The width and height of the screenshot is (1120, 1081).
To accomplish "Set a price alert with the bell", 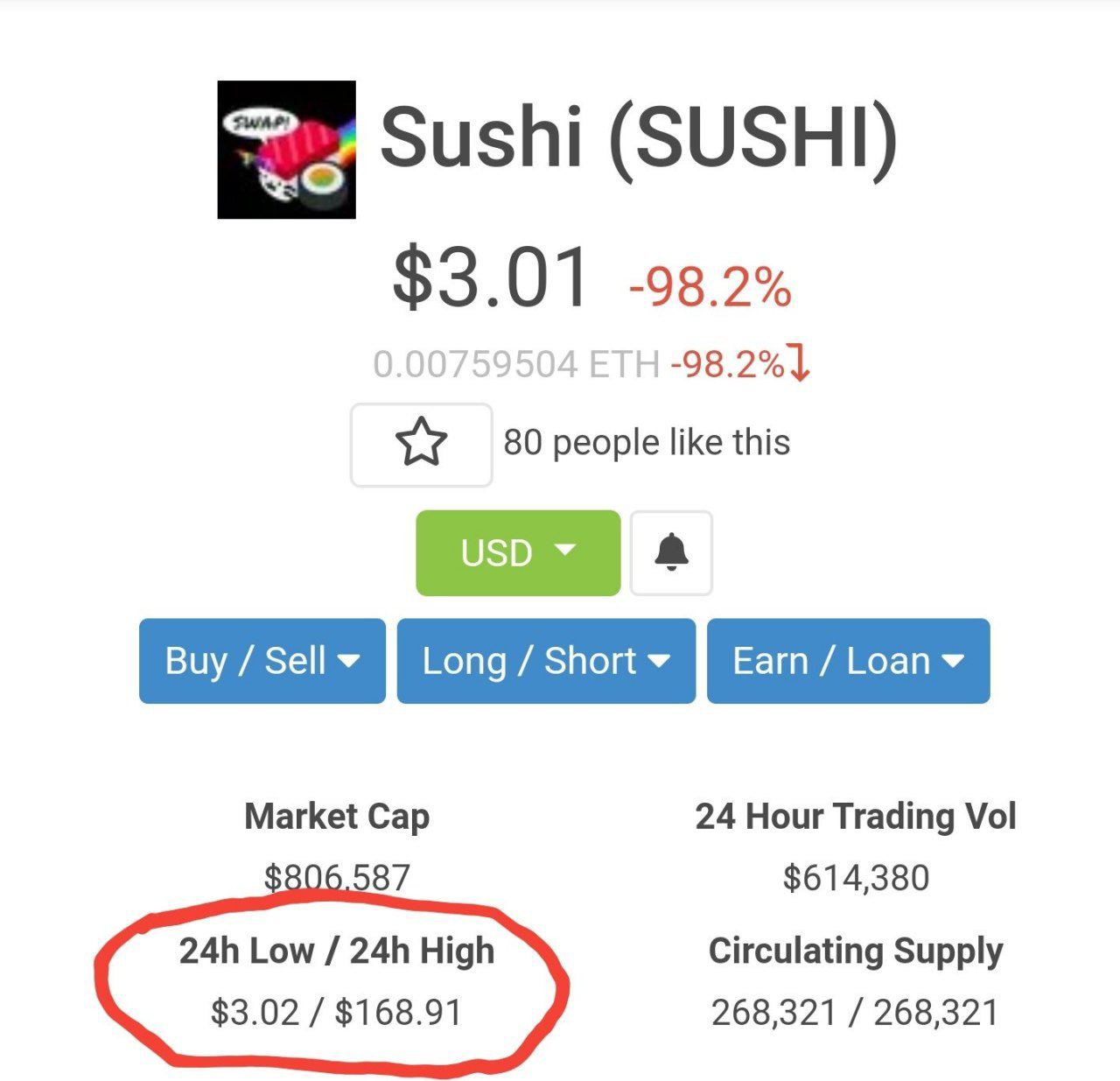I will 671,552.
